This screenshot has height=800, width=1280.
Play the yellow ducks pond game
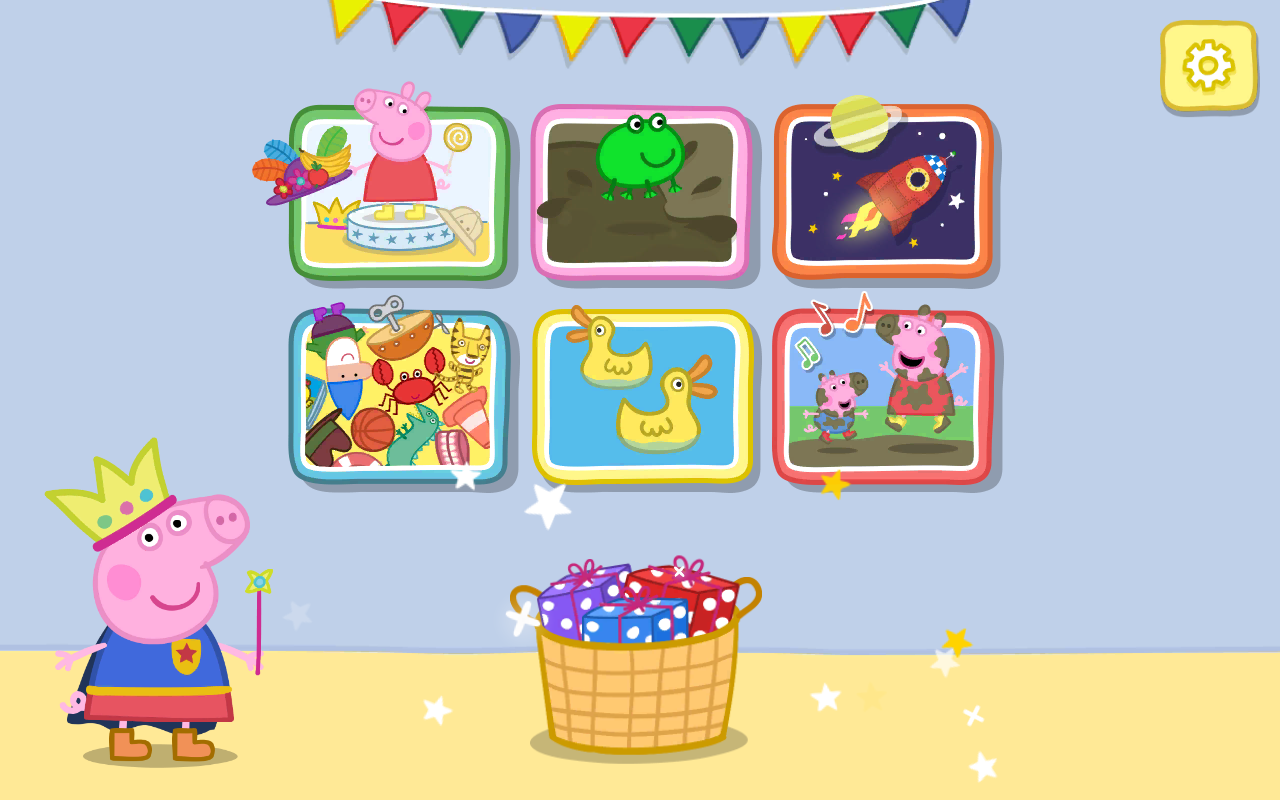click(642, 396)
